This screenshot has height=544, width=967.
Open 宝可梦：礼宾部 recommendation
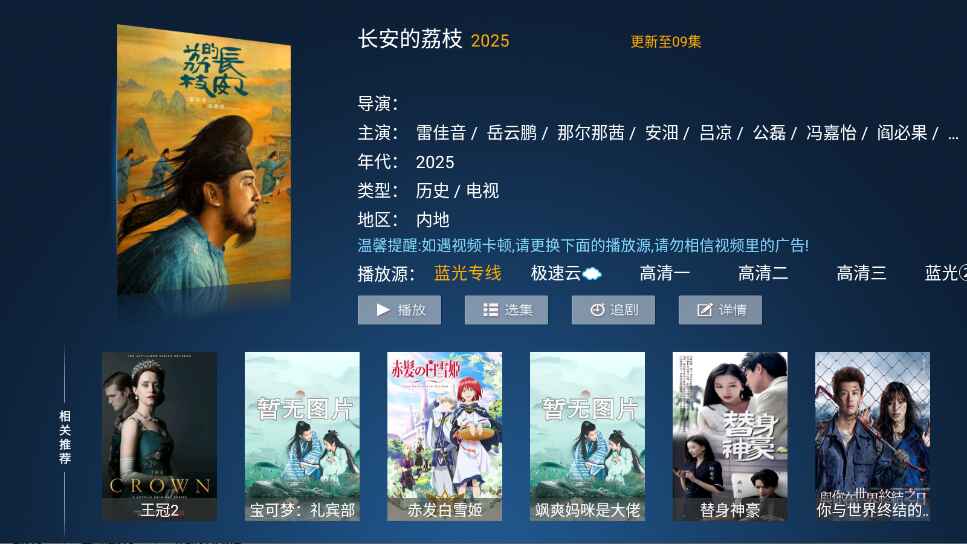click(302, 436)
